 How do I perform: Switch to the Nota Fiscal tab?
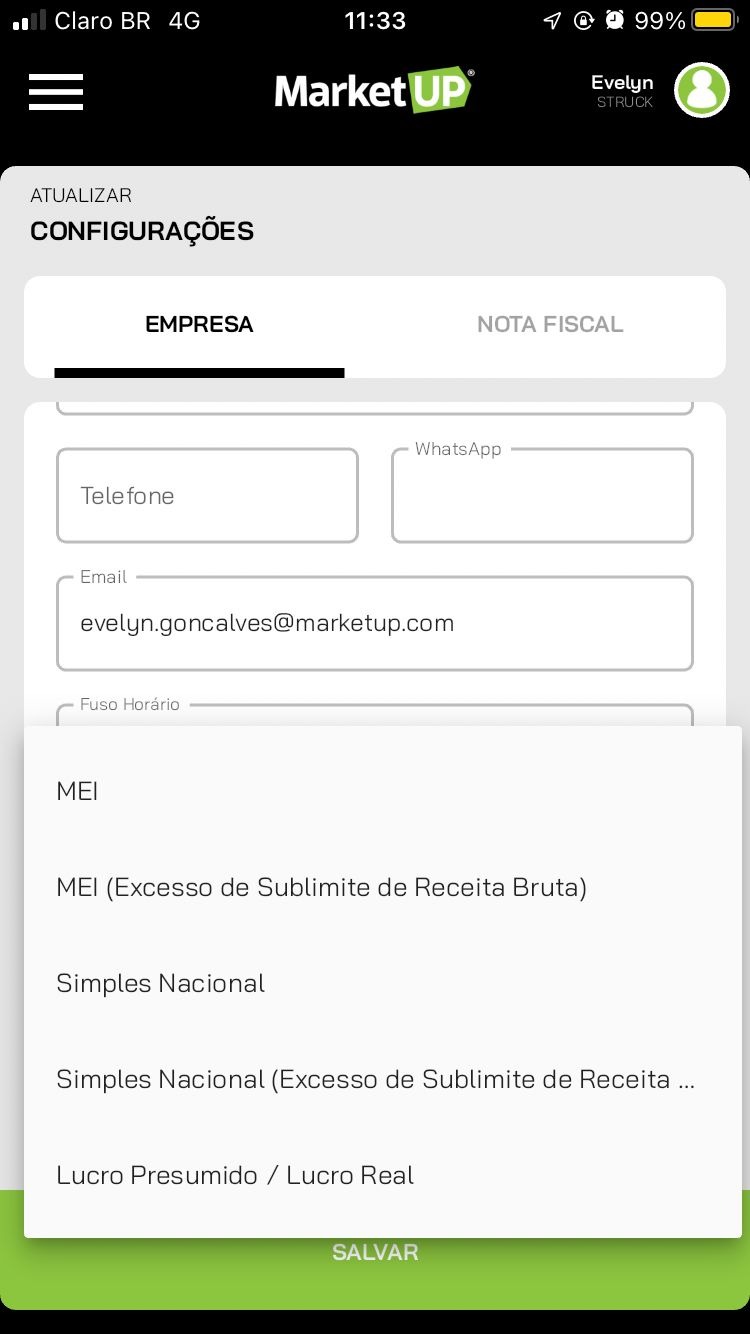[550, 325]
